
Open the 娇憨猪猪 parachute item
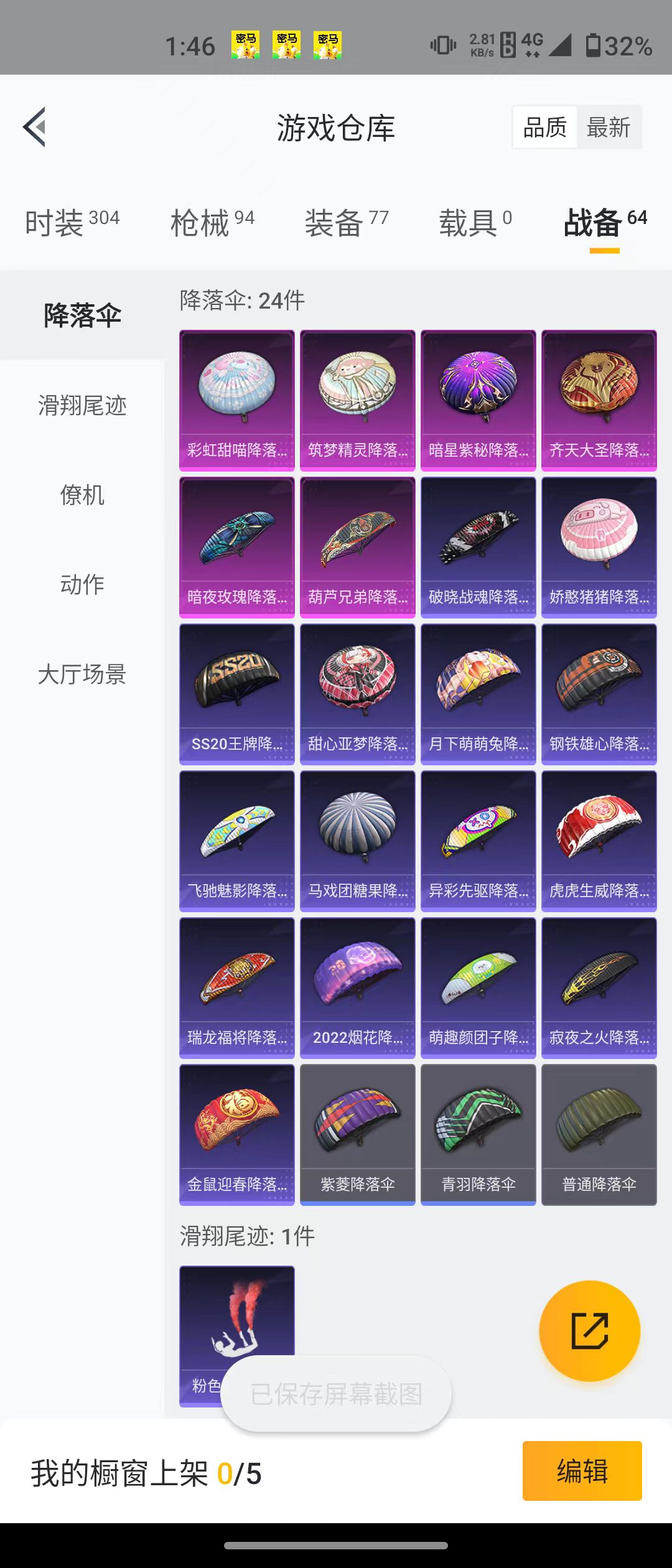coord(599,547)
